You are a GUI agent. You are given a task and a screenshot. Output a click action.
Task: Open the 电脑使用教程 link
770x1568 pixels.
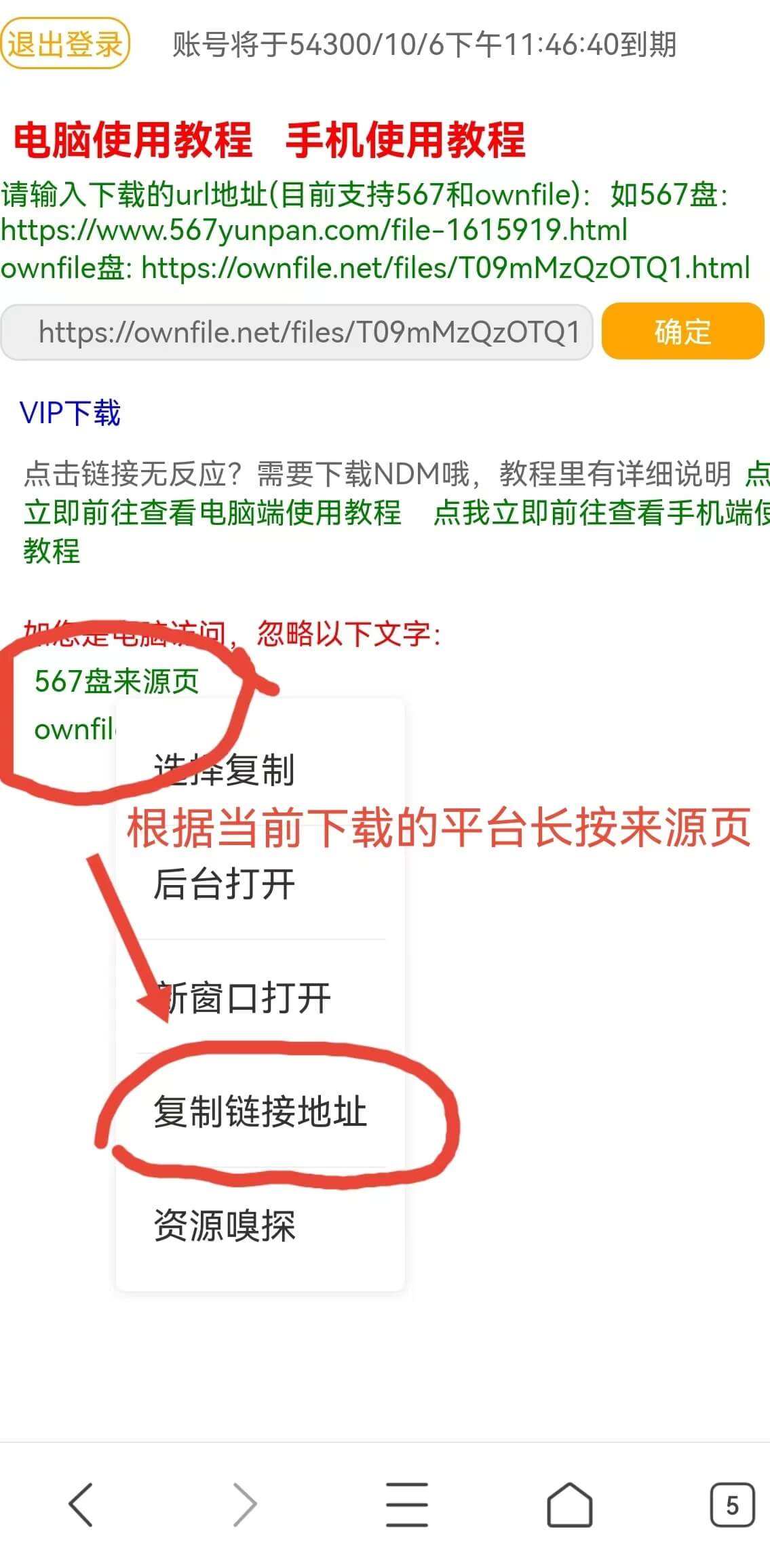133,140
